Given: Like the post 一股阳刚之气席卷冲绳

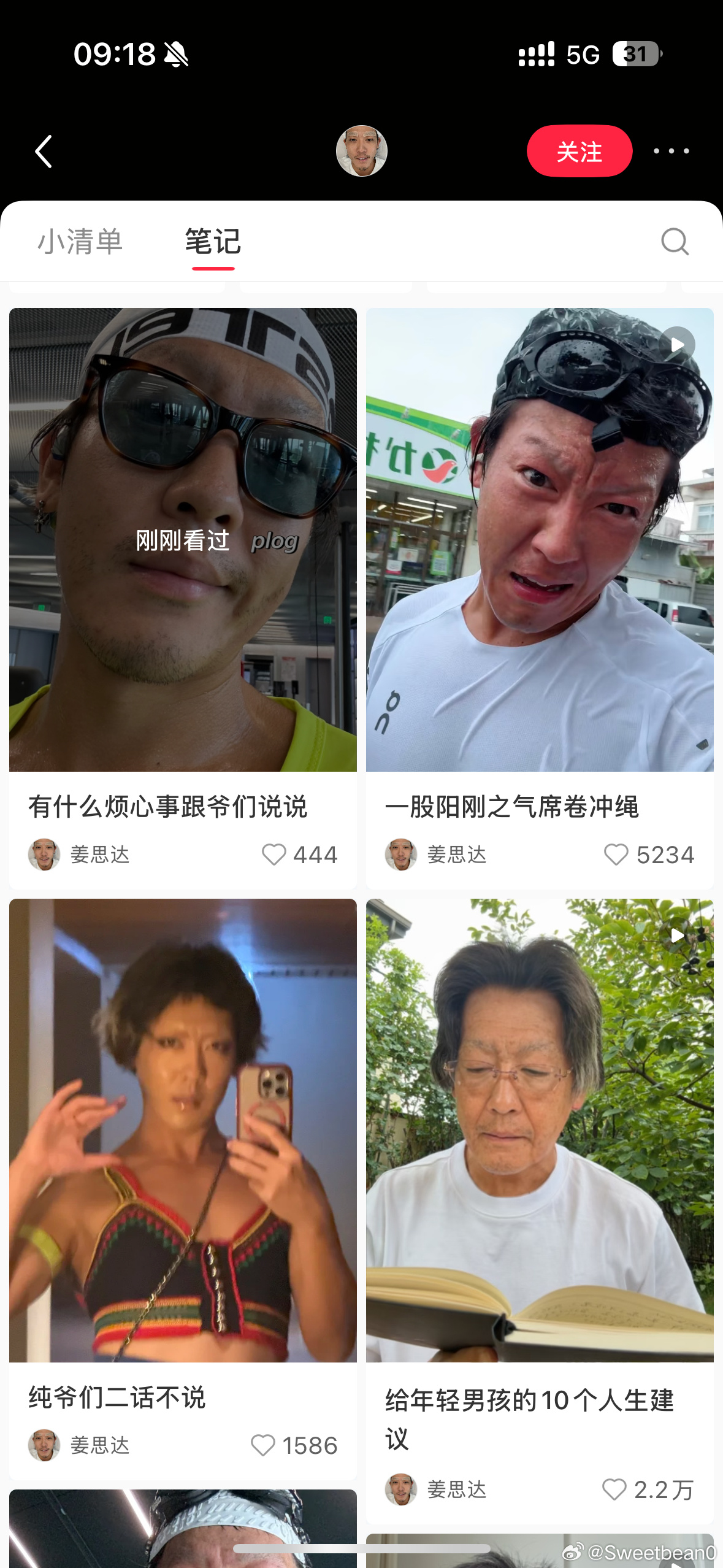Looking at the screenshot, I should click(616, 855).
